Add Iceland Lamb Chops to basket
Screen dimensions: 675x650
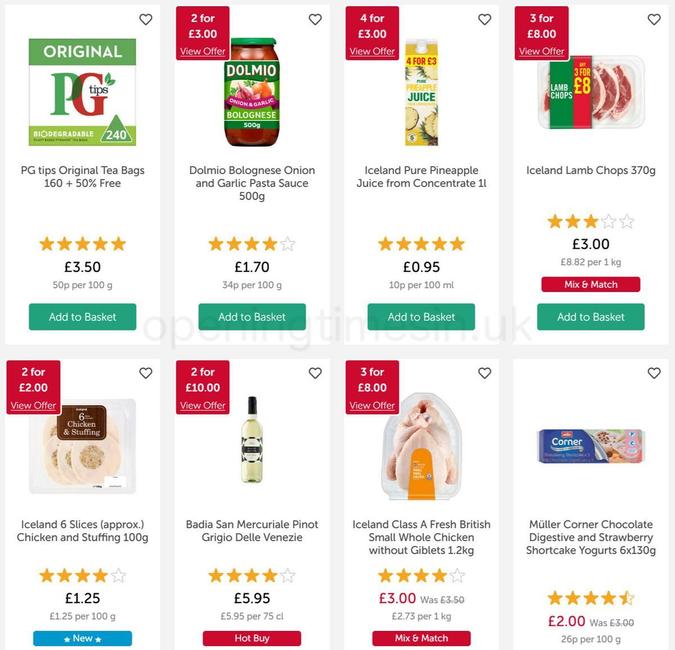click(591, 317)
